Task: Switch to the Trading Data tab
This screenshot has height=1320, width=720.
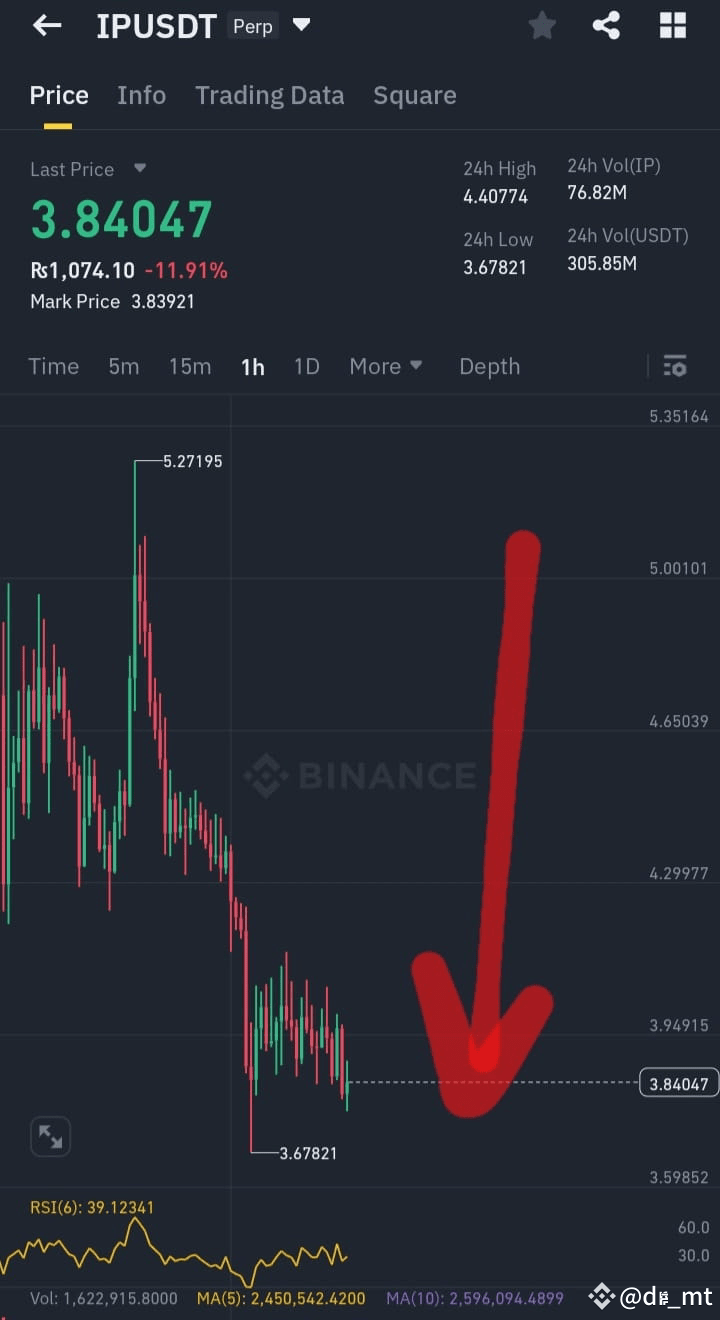Action: click(269, 95)
